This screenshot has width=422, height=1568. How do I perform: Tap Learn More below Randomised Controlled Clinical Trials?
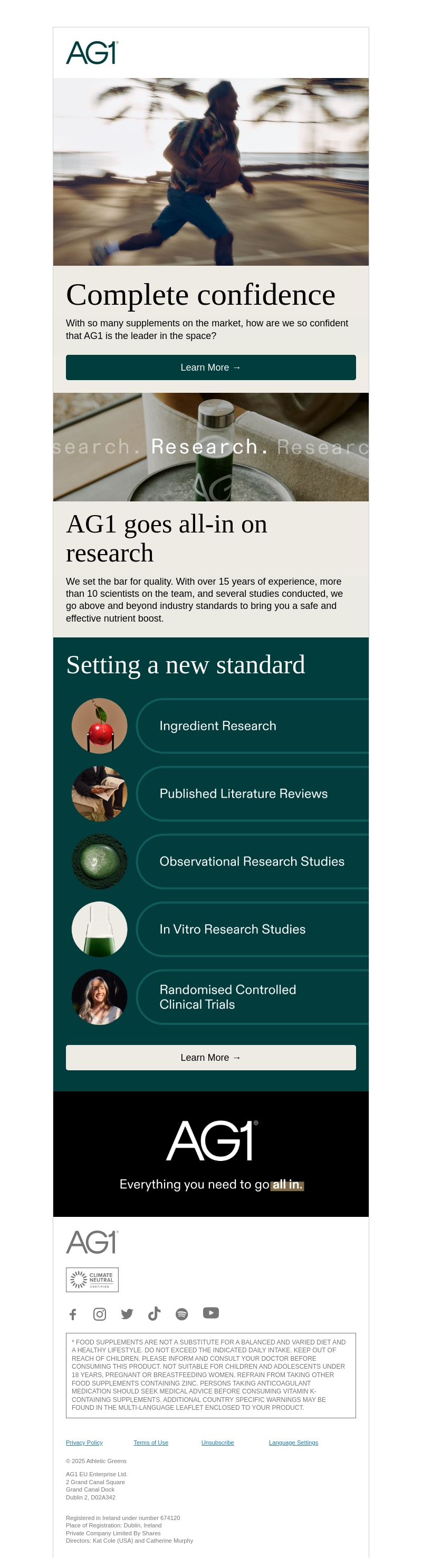click(x=210, y=1057)
